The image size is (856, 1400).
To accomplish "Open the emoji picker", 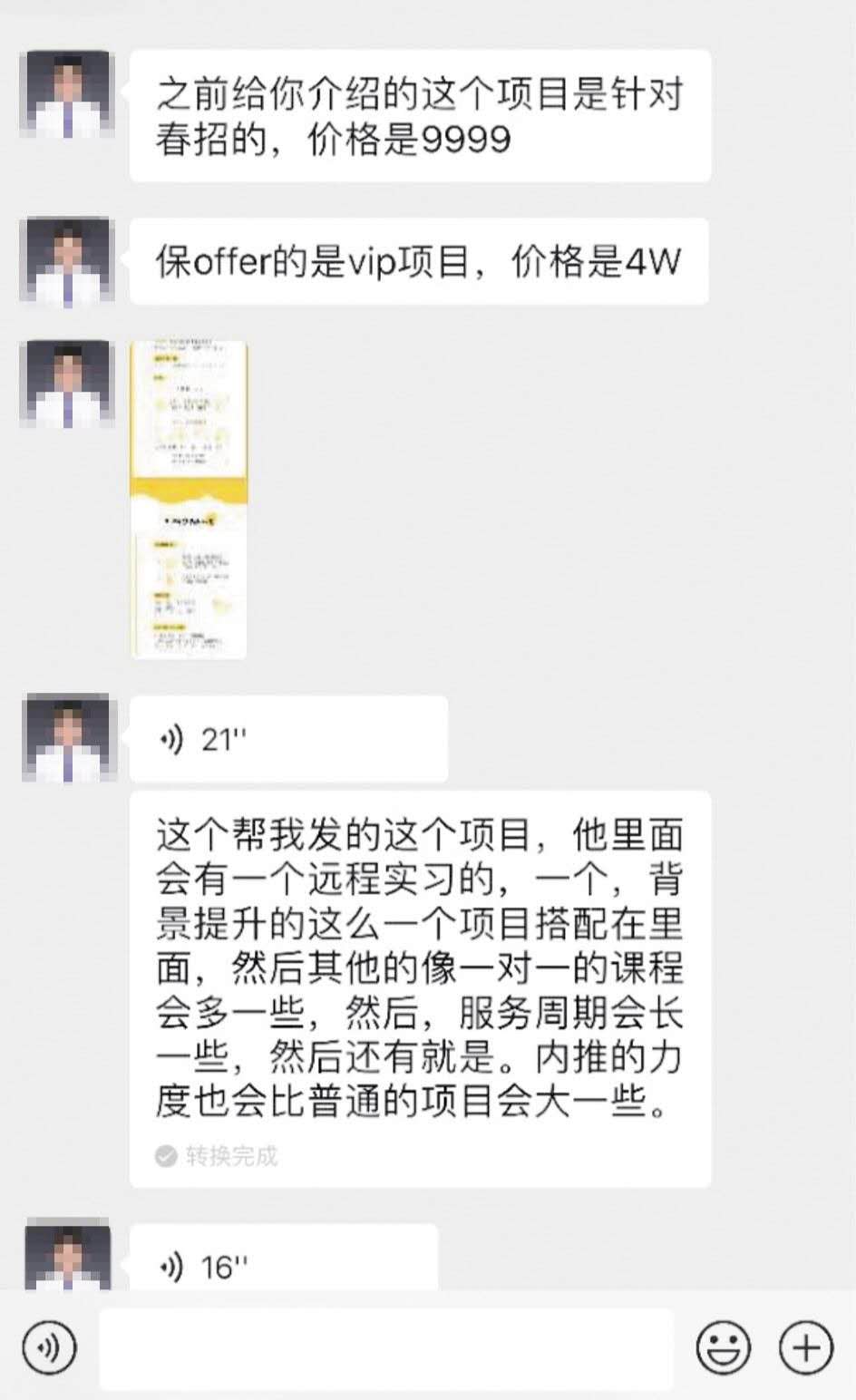I will point(723,1347).
